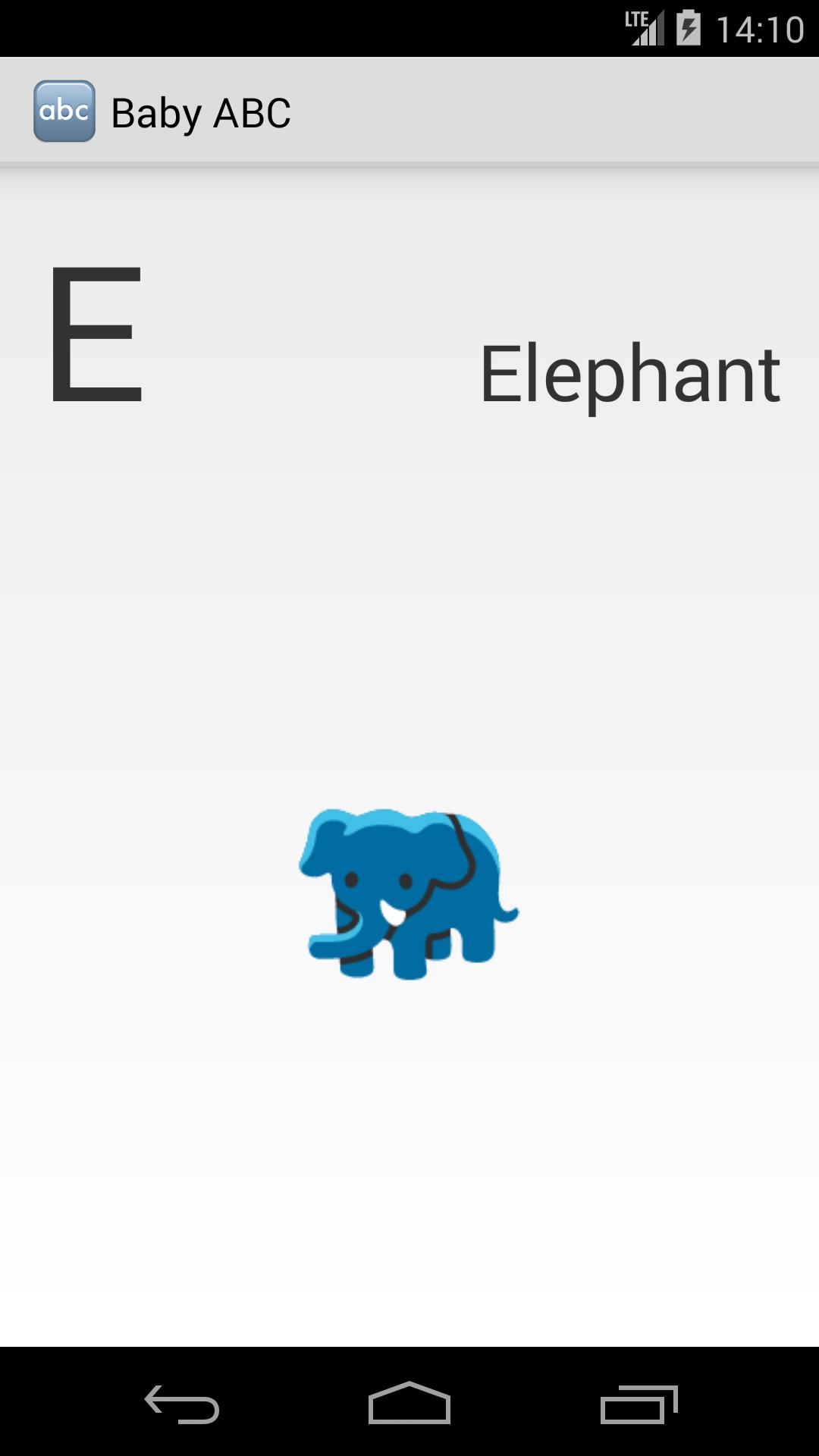Tap the center of the flashcard
The width and height of the screenshot is (819, 1456).
point(409,758)
